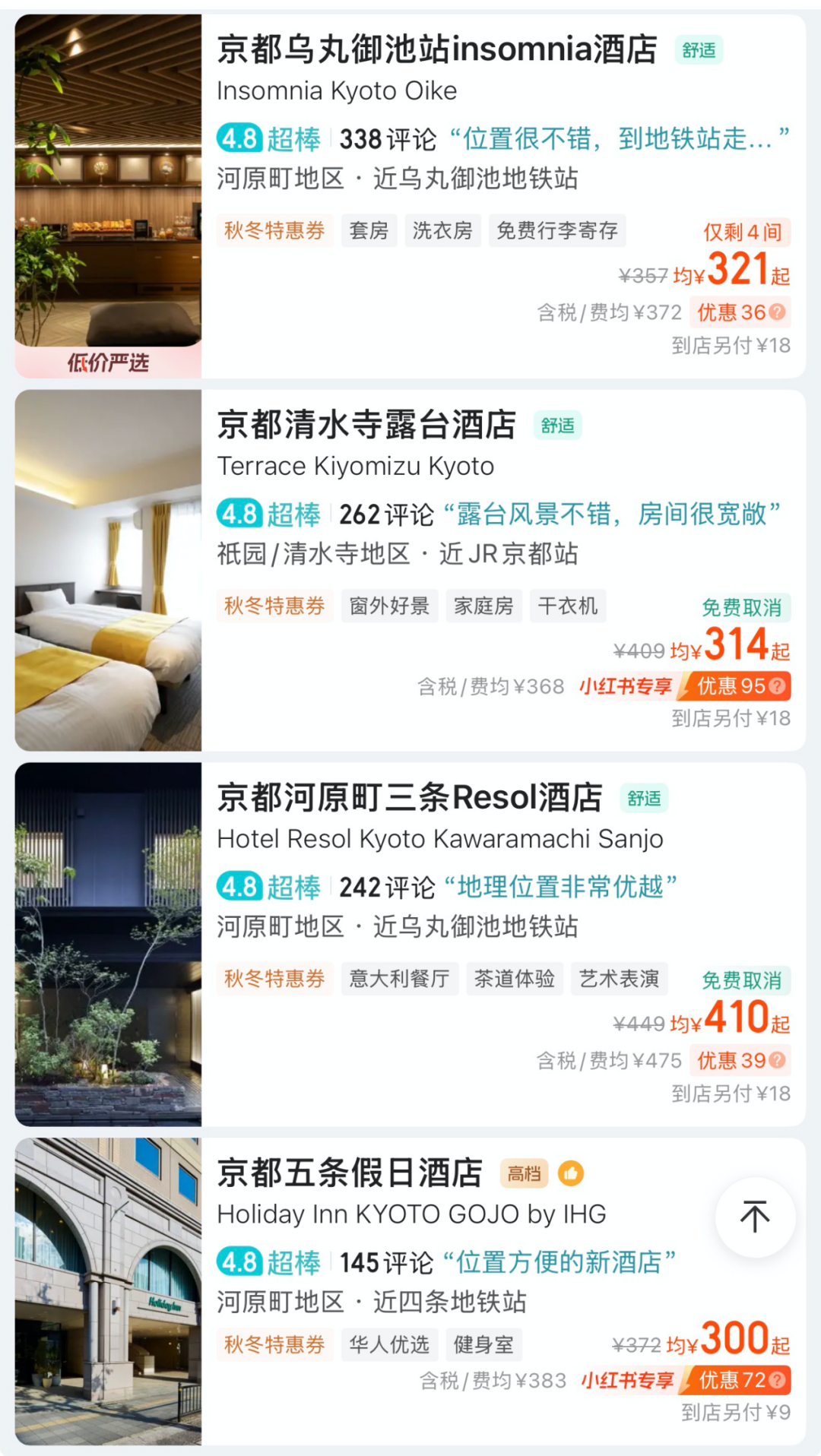Tap the 优惠95 help icon for Terrace Kiyomizu
The width and height of the screenshot is (821, 1456).
tap(776, 688)
